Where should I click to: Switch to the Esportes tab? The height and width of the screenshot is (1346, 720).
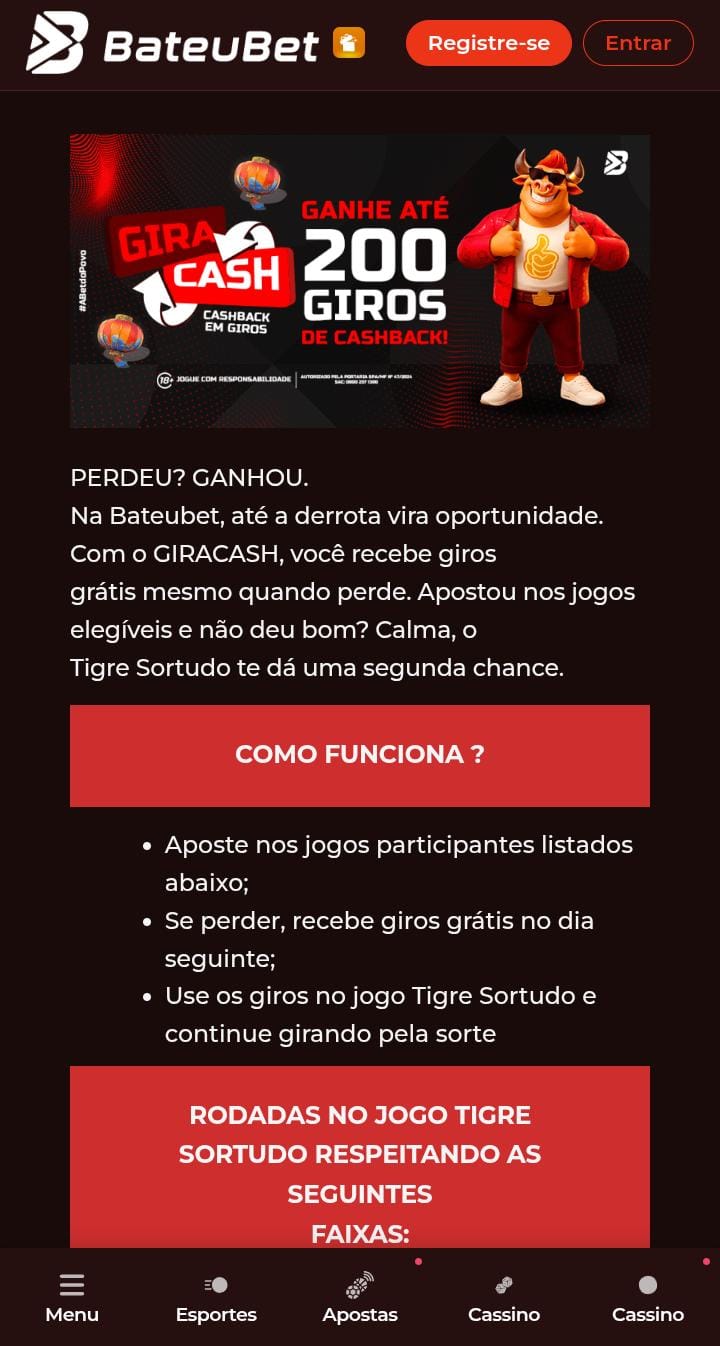(215, 1315)
